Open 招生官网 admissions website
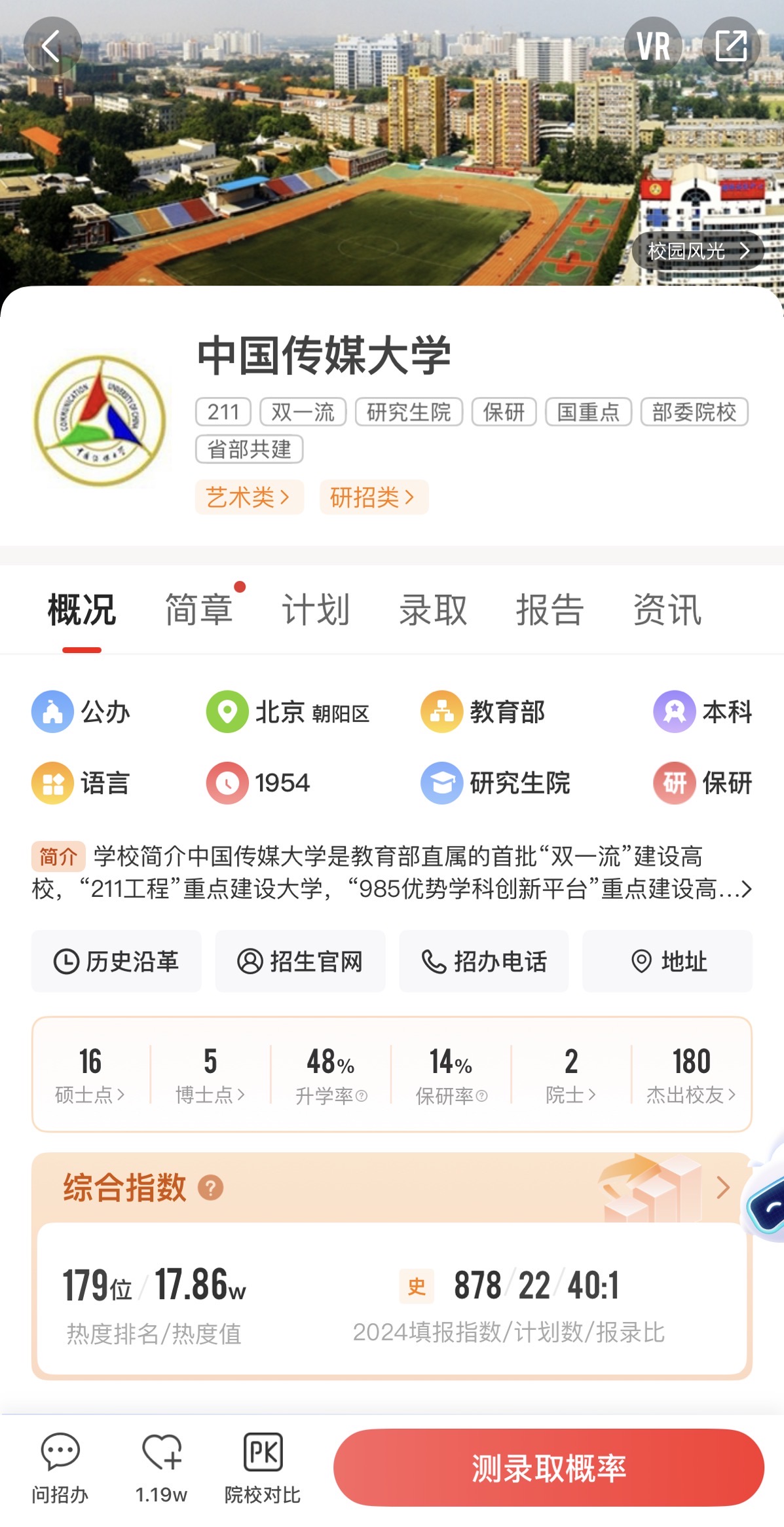Viewport: 784px width, 1527px height. pos(300,961)
